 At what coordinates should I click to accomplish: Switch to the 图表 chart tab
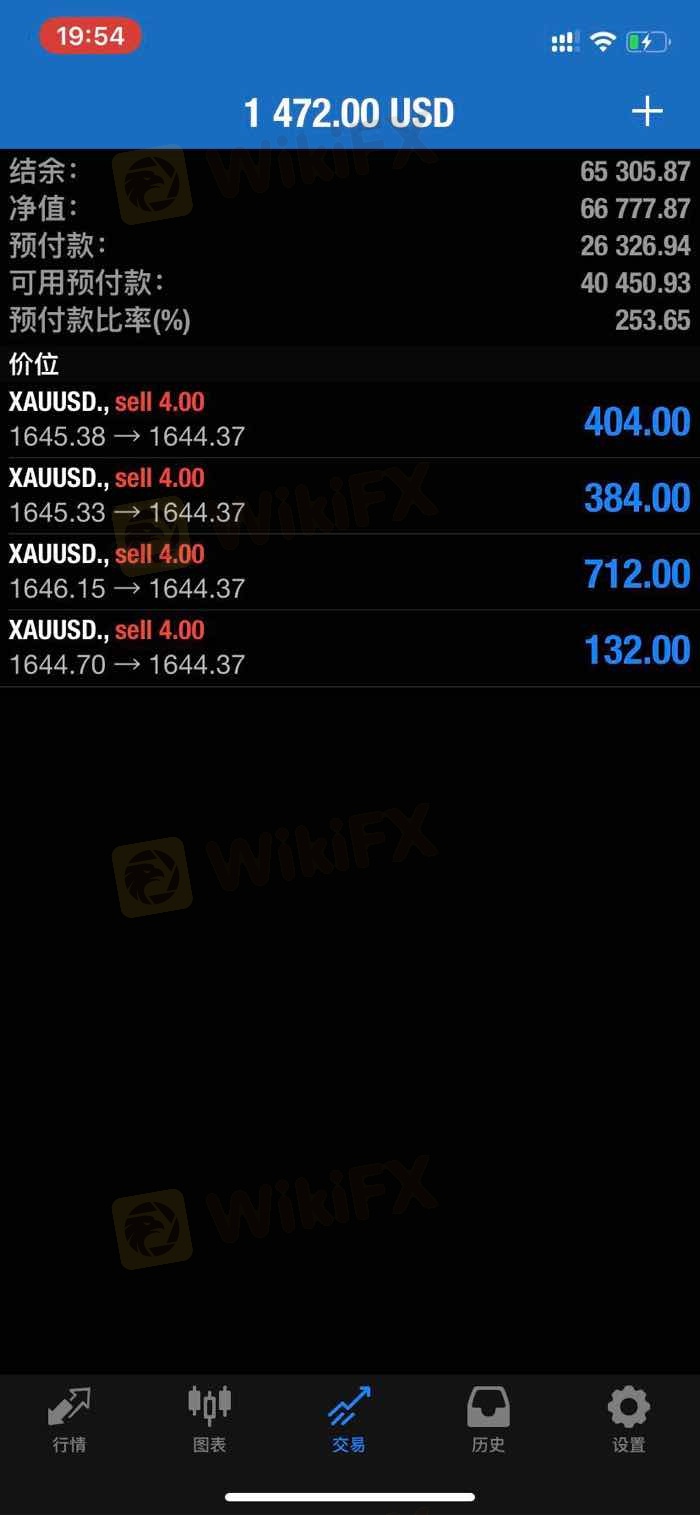pos(209,1420)
